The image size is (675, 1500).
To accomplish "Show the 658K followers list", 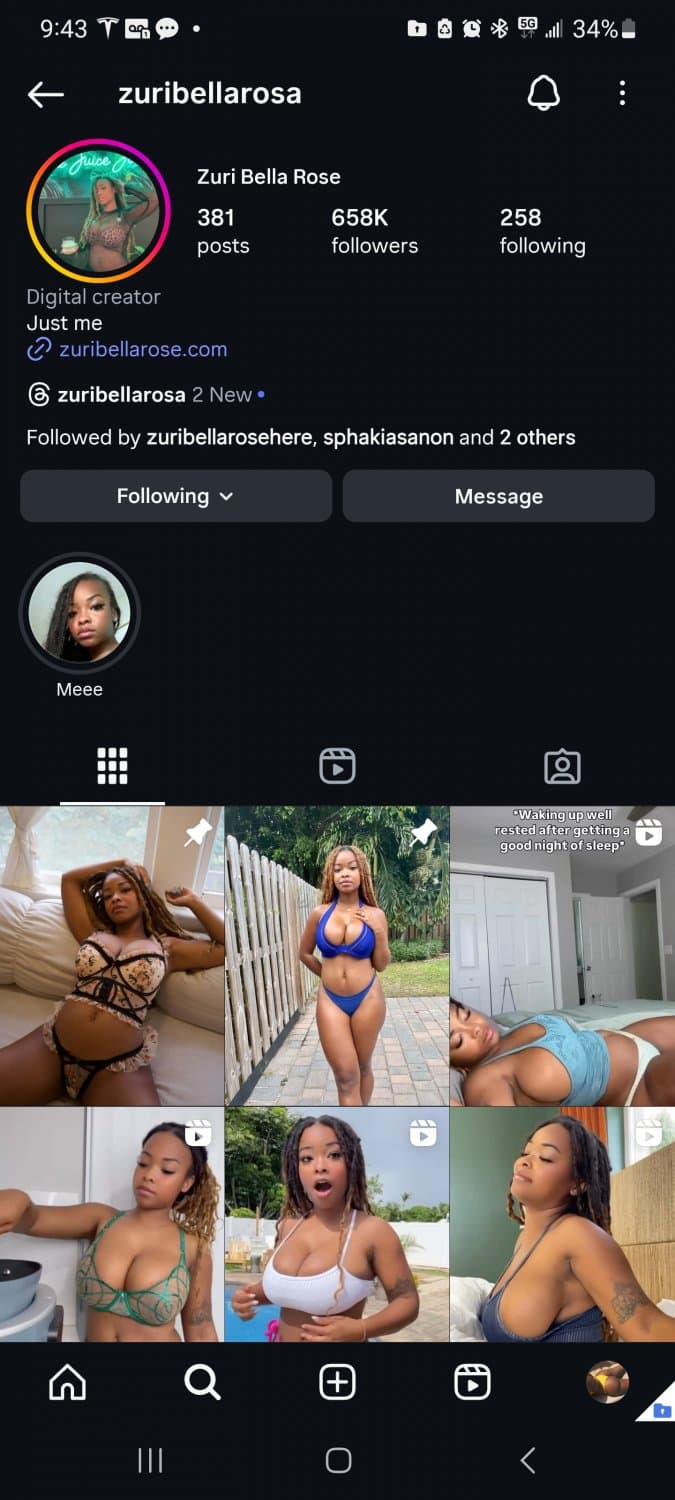I will click(374, 231).
